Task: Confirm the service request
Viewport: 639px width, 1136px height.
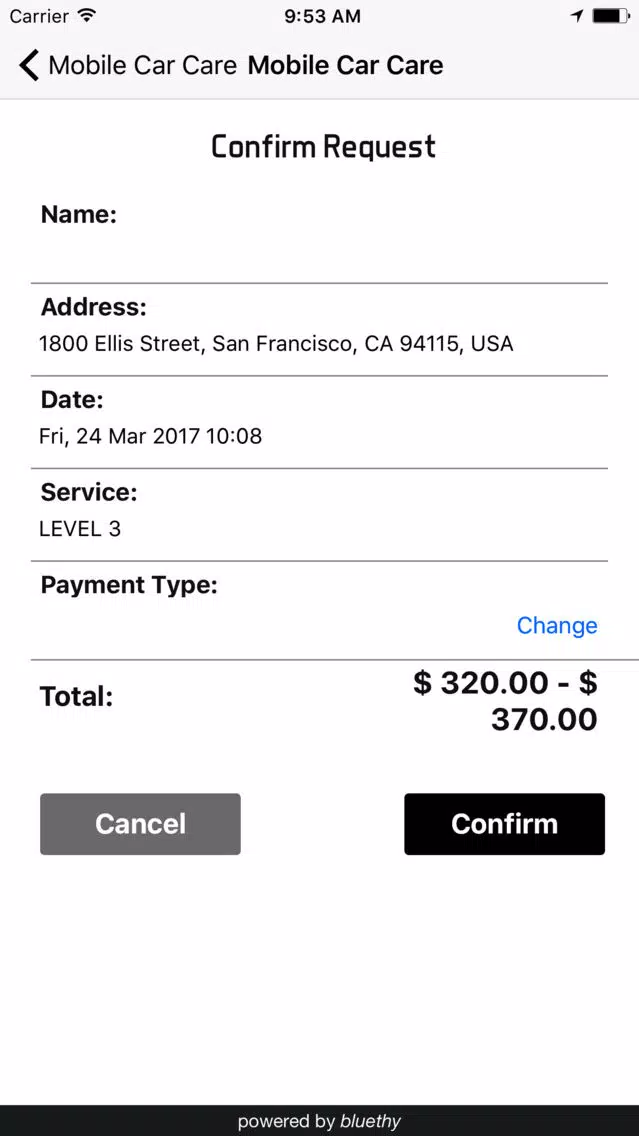Action: (x=504, y=824)
